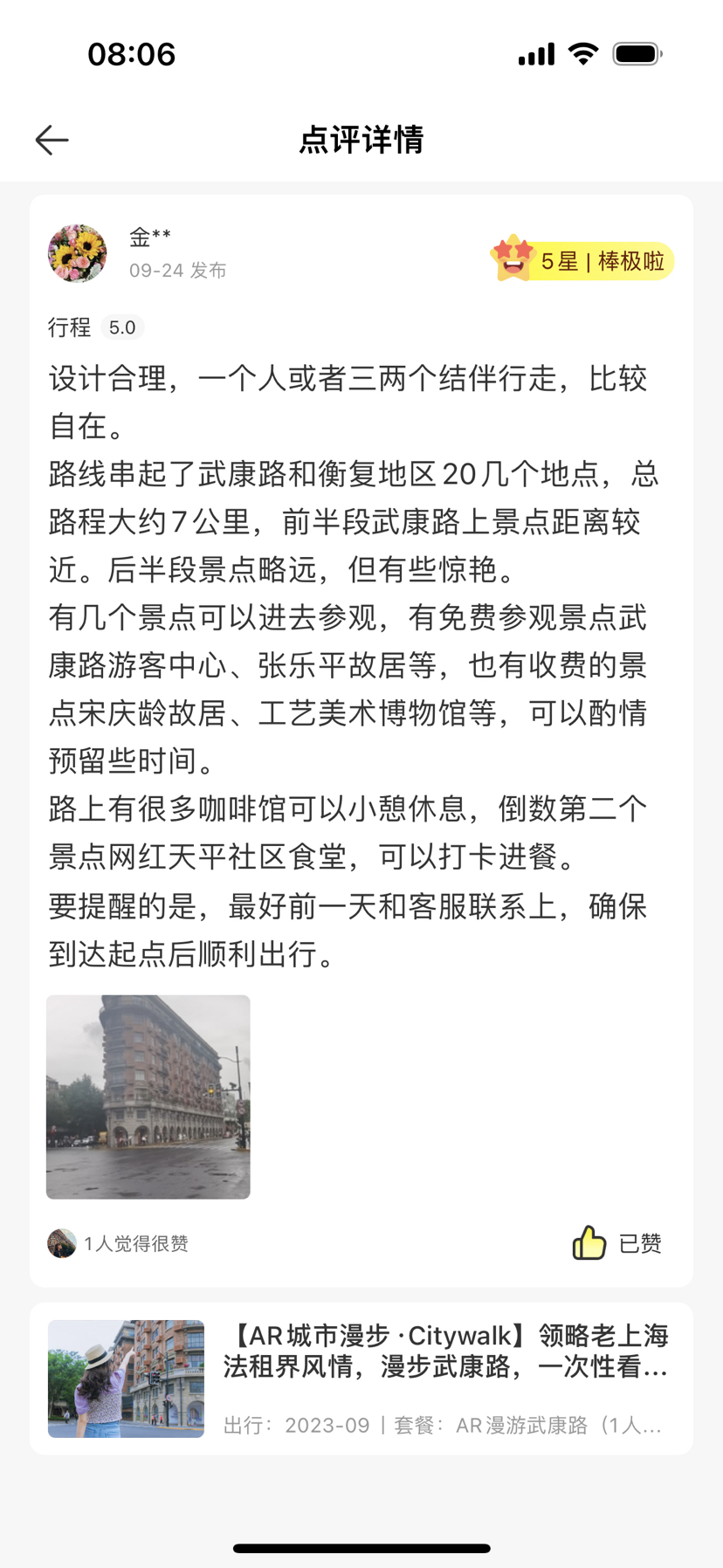The width and height of the screenshot is (723, 1568).
Task: View the Wukang building photo in the review
Action: (x=148, y=1097)
